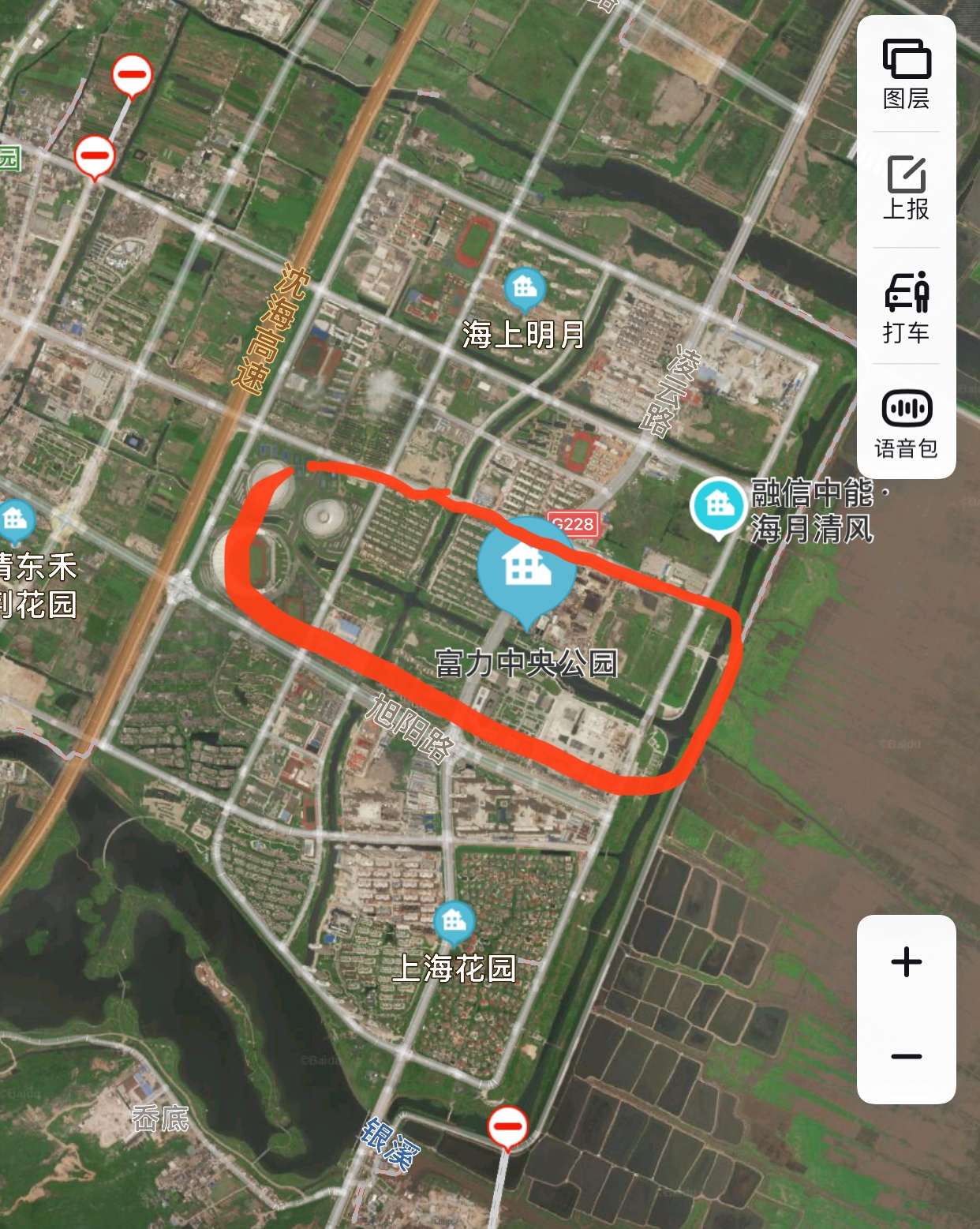Select the 海上明月 map marker

525,288
